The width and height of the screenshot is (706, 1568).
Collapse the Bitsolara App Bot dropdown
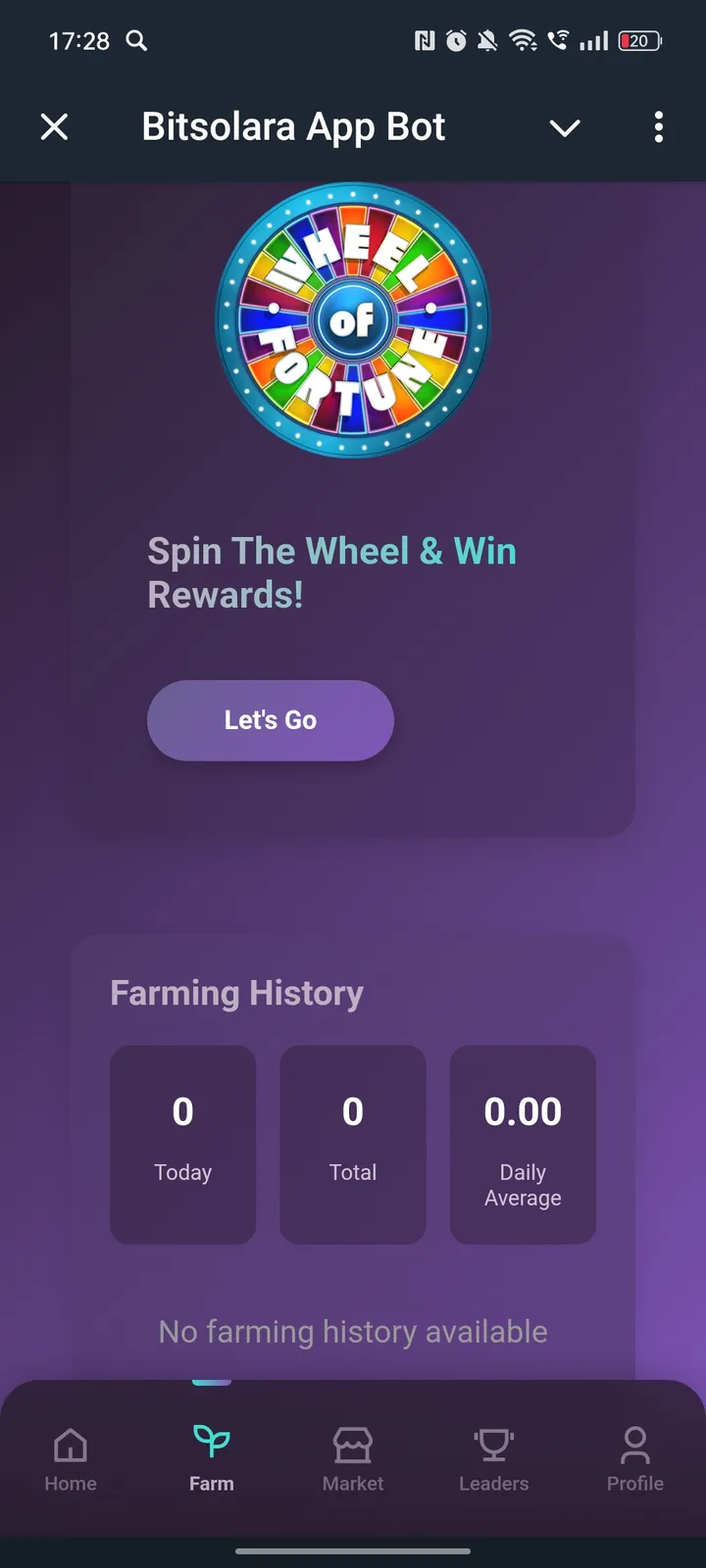point(565,127)
